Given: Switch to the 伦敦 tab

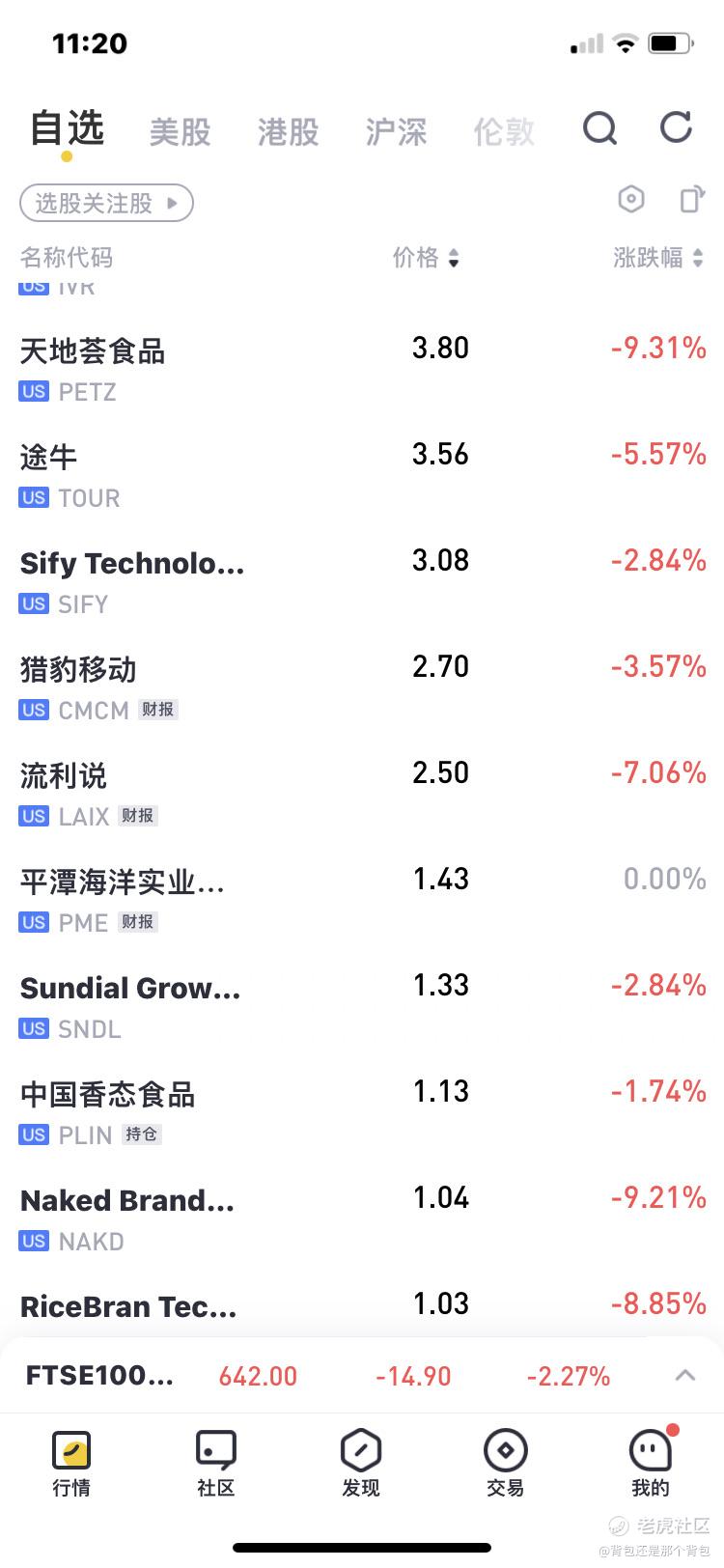Looking at the screenshot, I should 504,132.
